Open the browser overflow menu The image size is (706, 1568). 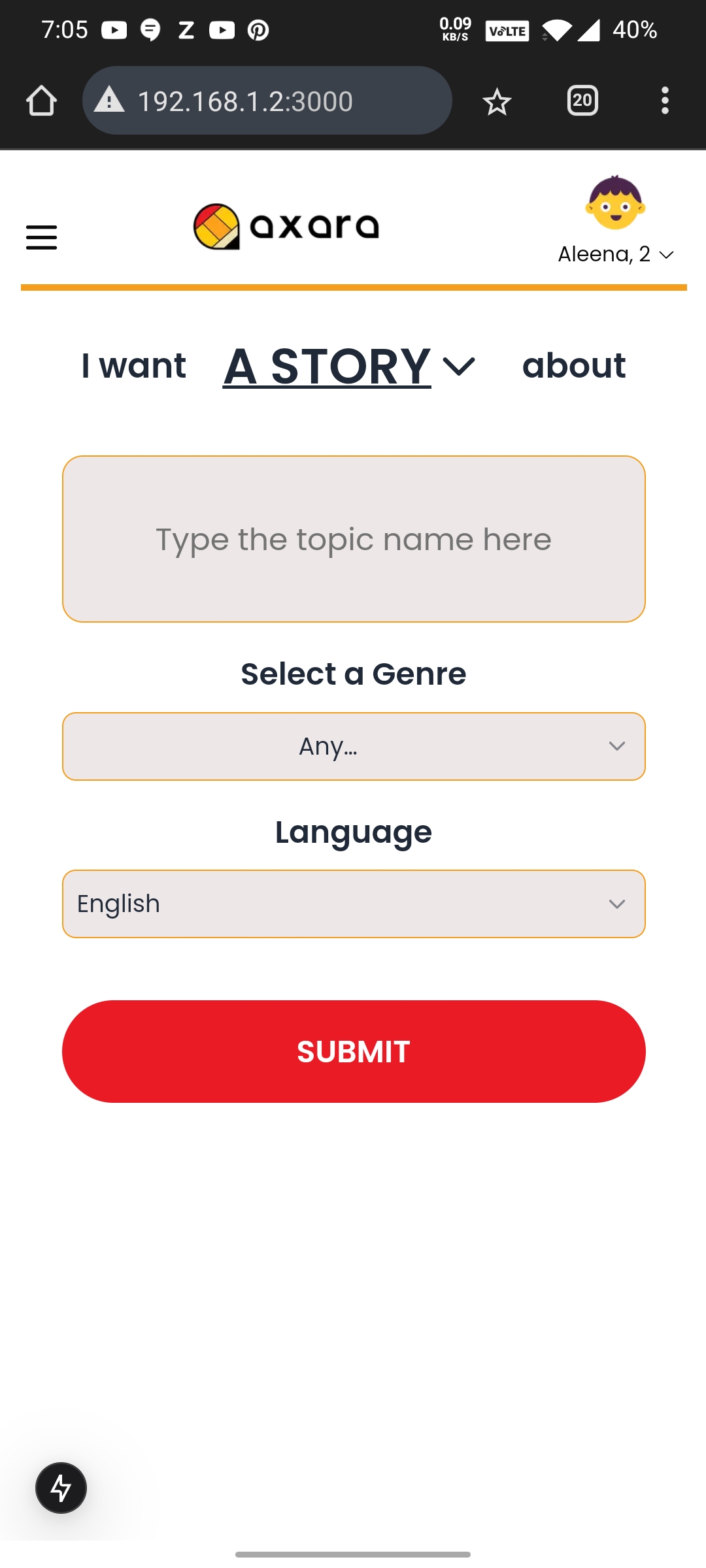pyautogui.click(x=665, y=101)
